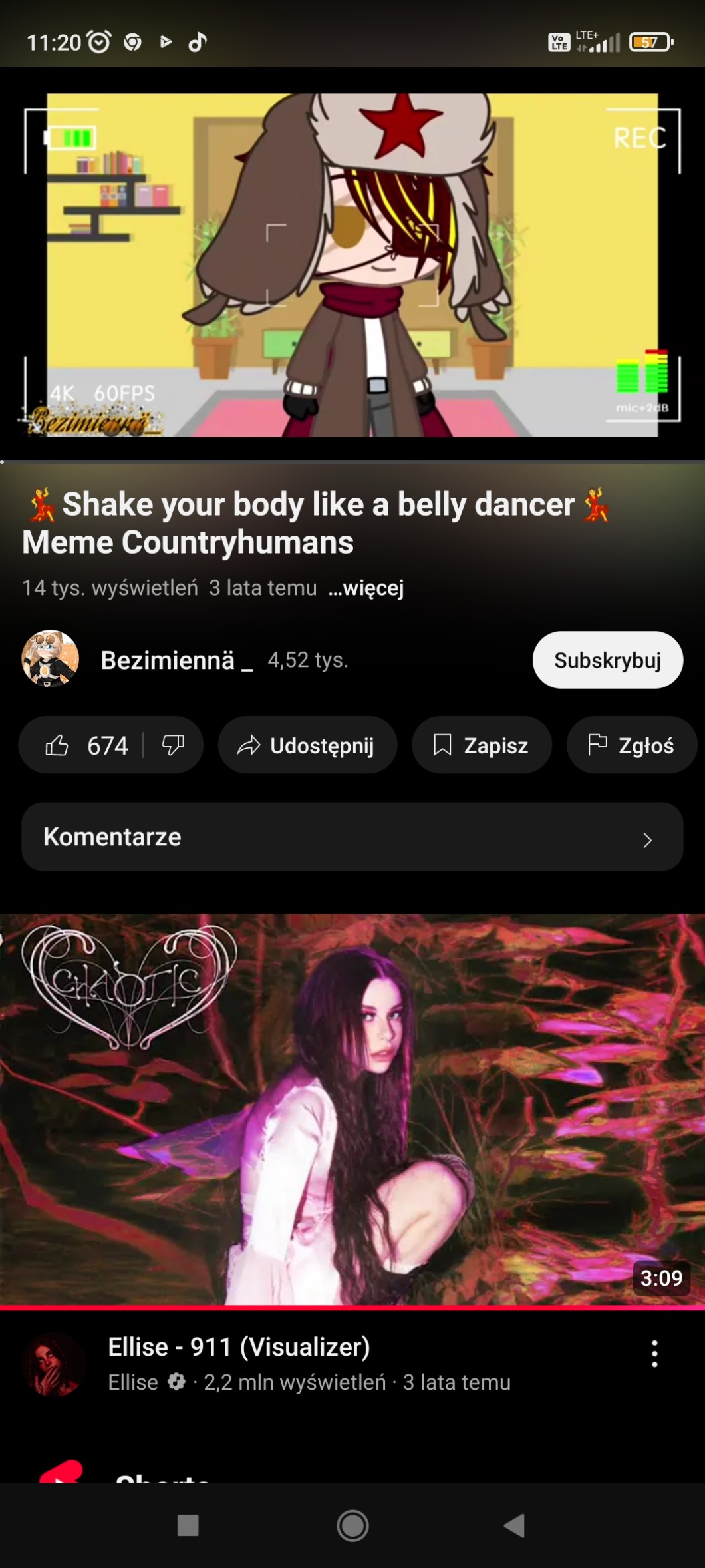Open the Ellise channel avatar
Image resolution: width=705 pixels, height=1568 pixels.
click(x=53, y=1364)
